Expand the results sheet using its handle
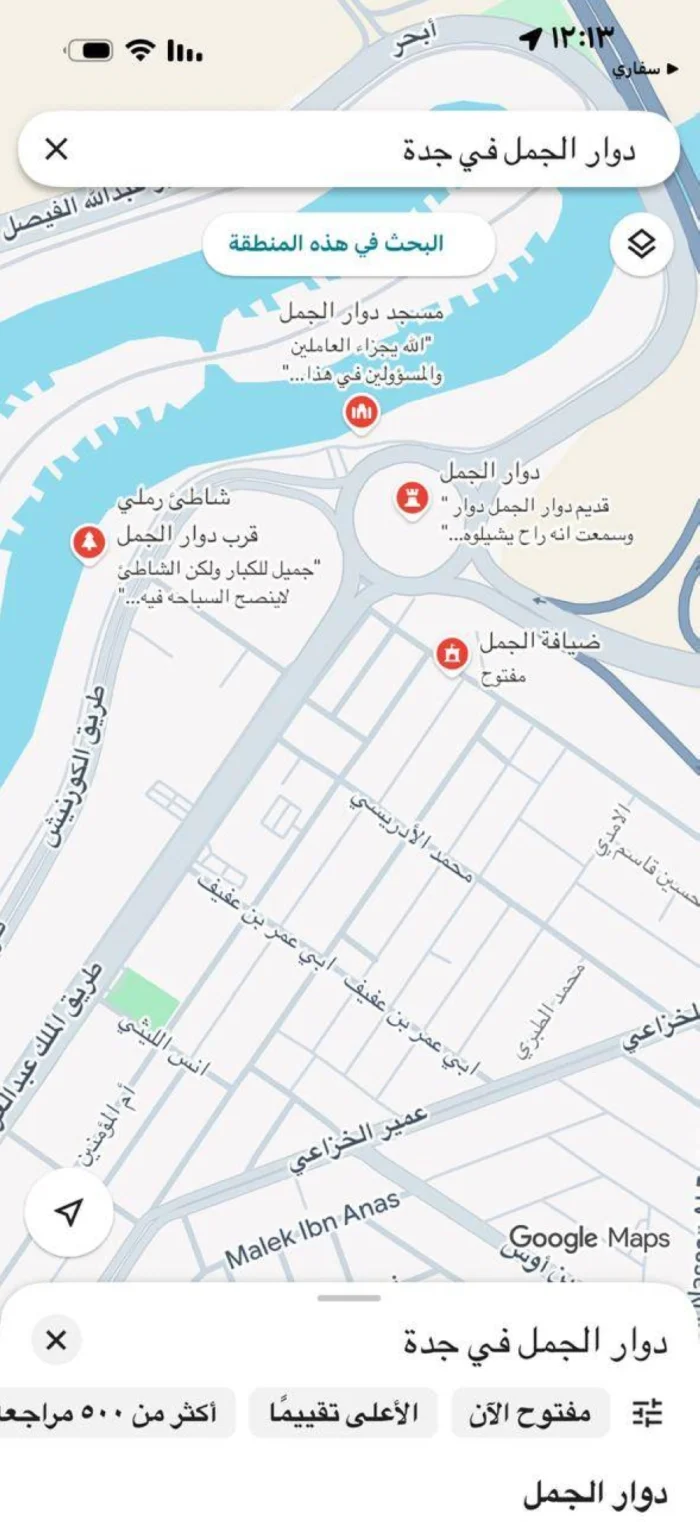Viewport: 700px width, 1522px height. coord(350,1298)
